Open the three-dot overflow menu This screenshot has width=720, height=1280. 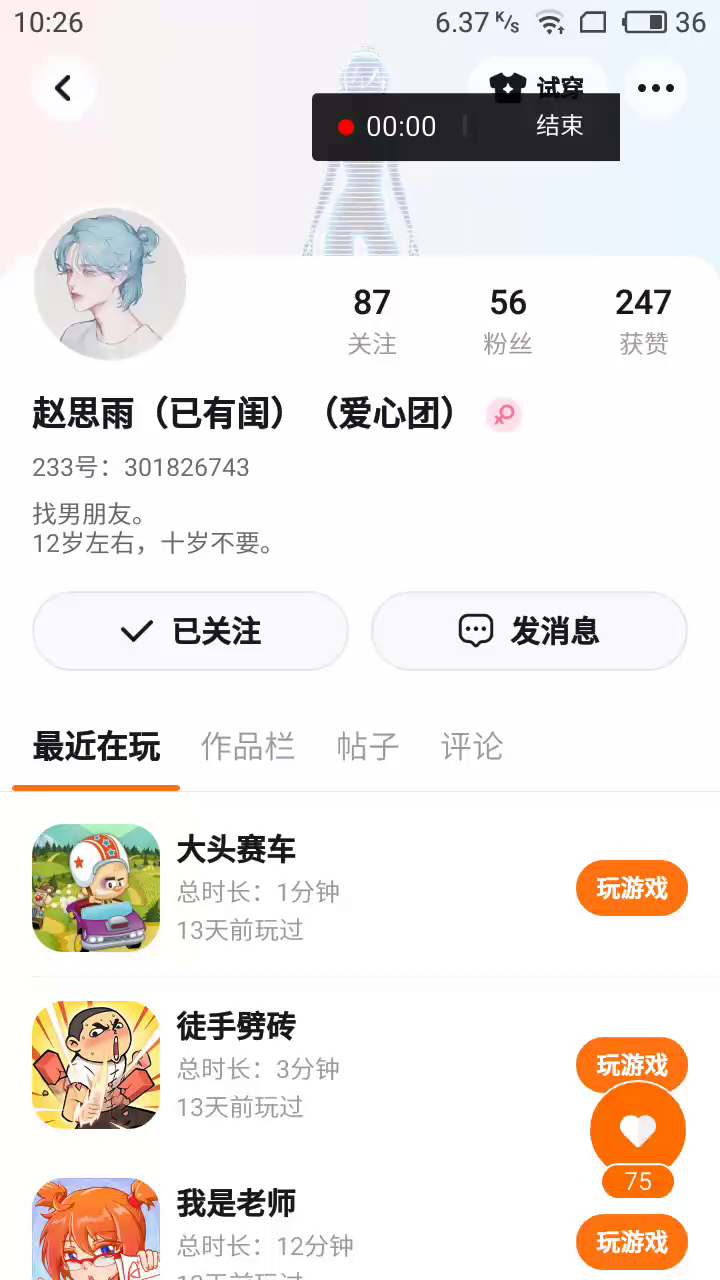[x=655, y=88]
